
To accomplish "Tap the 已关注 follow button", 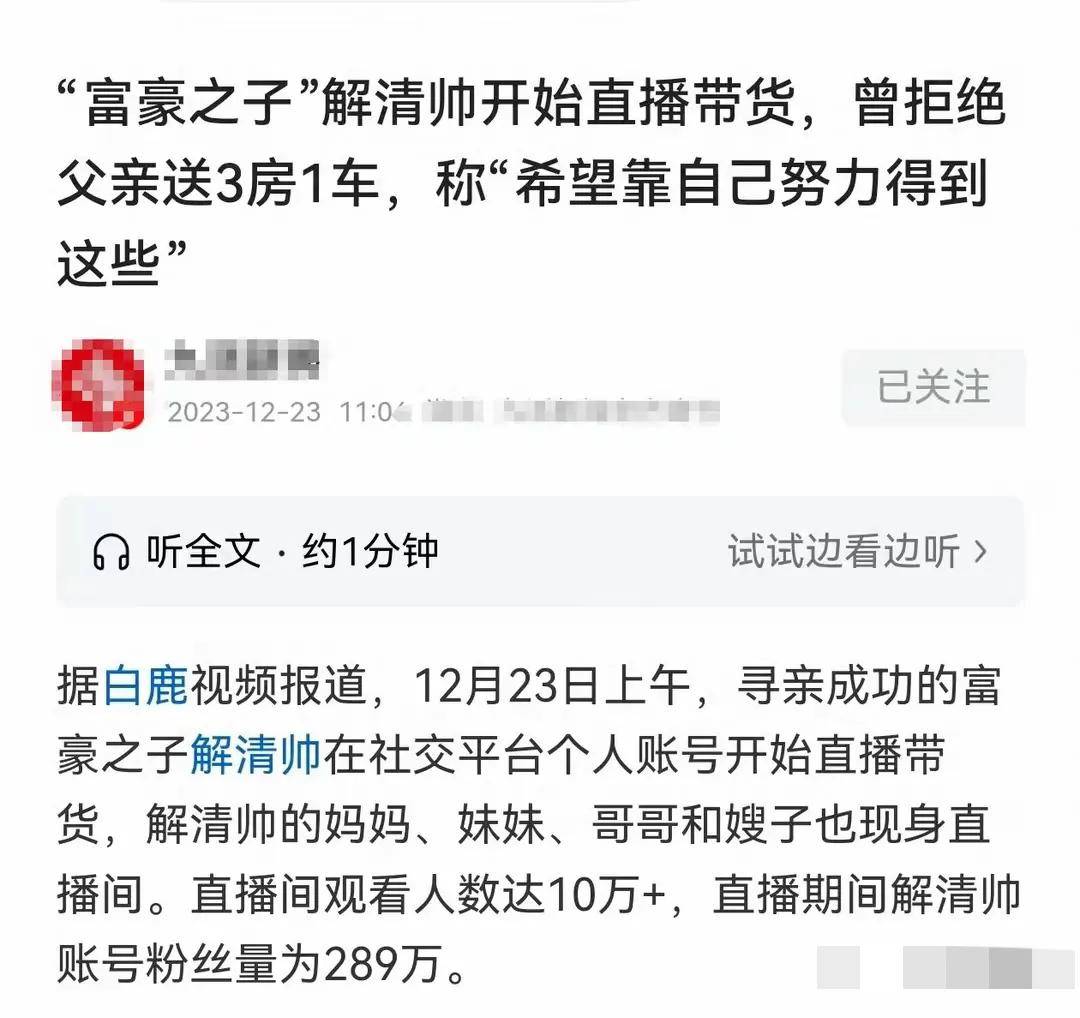I will click(932, 388).
